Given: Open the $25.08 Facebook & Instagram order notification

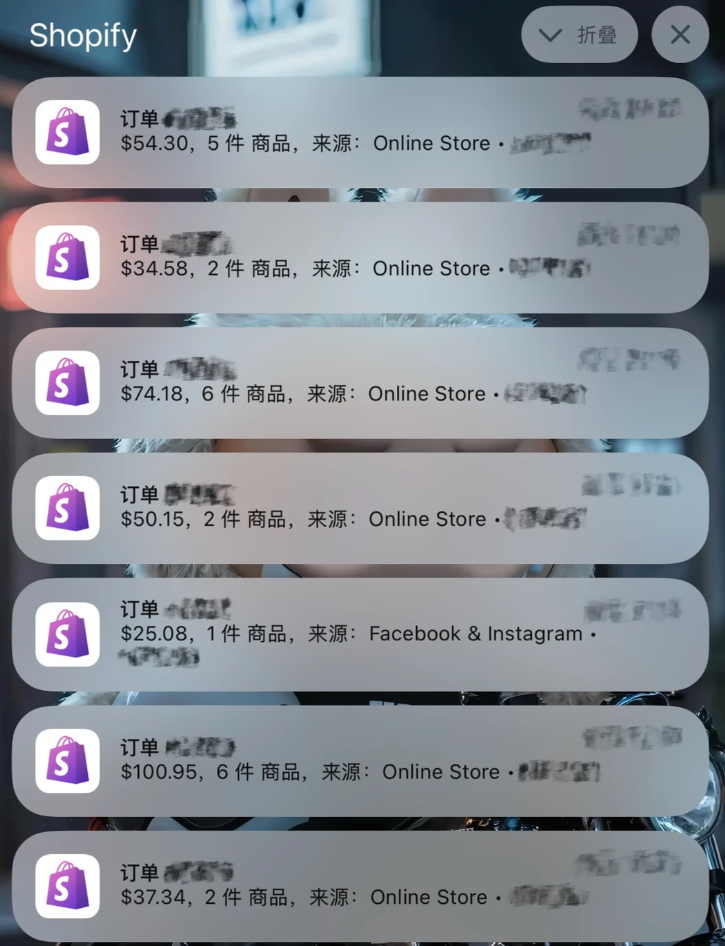Looking at the screenshot, I should pyautogui.click(x=360, y=633).
